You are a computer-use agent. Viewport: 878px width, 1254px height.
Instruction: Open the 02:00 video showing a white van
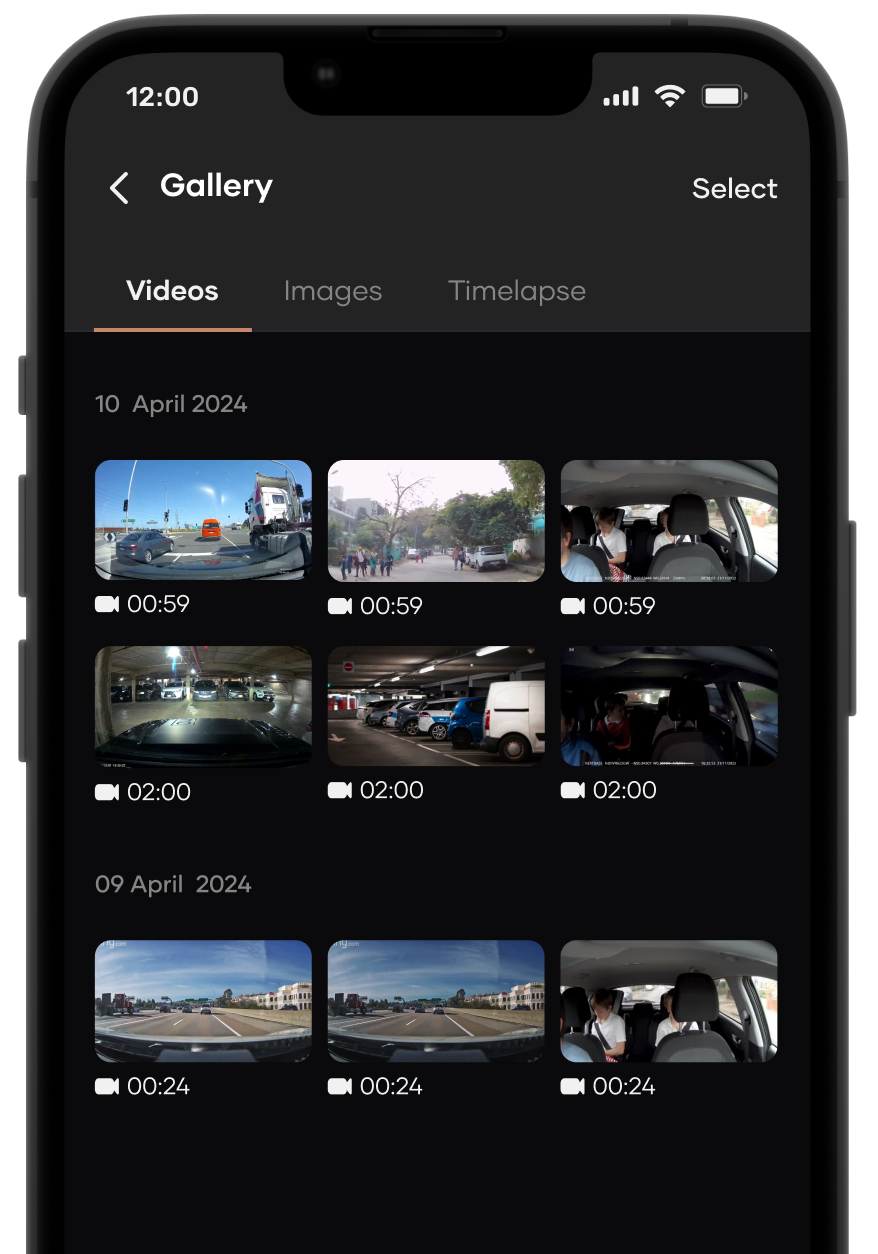pyautogui.click(x=436, y=706)
